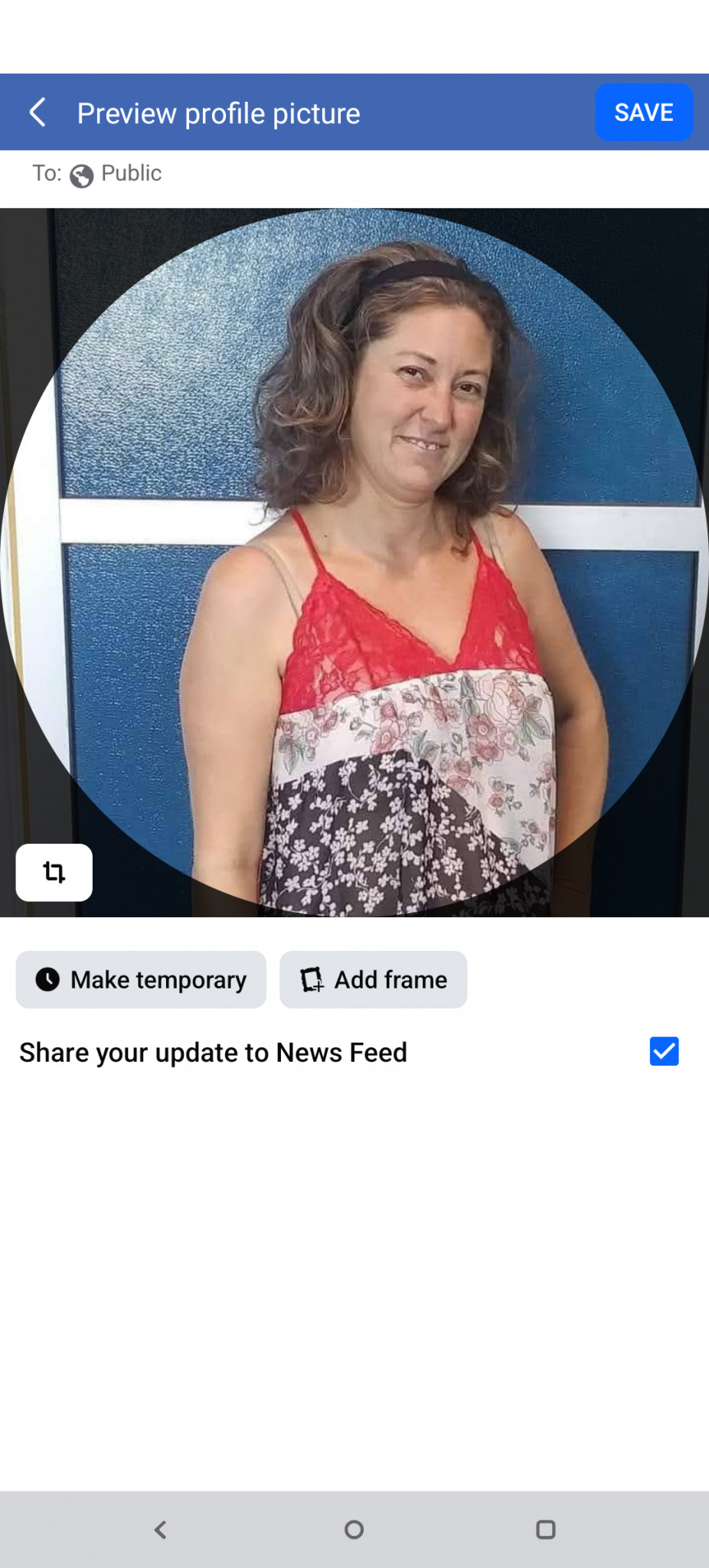Open the crop tool for the photo
The image size is (709, 1568).
pyautogui.click(x=54, y=872)
